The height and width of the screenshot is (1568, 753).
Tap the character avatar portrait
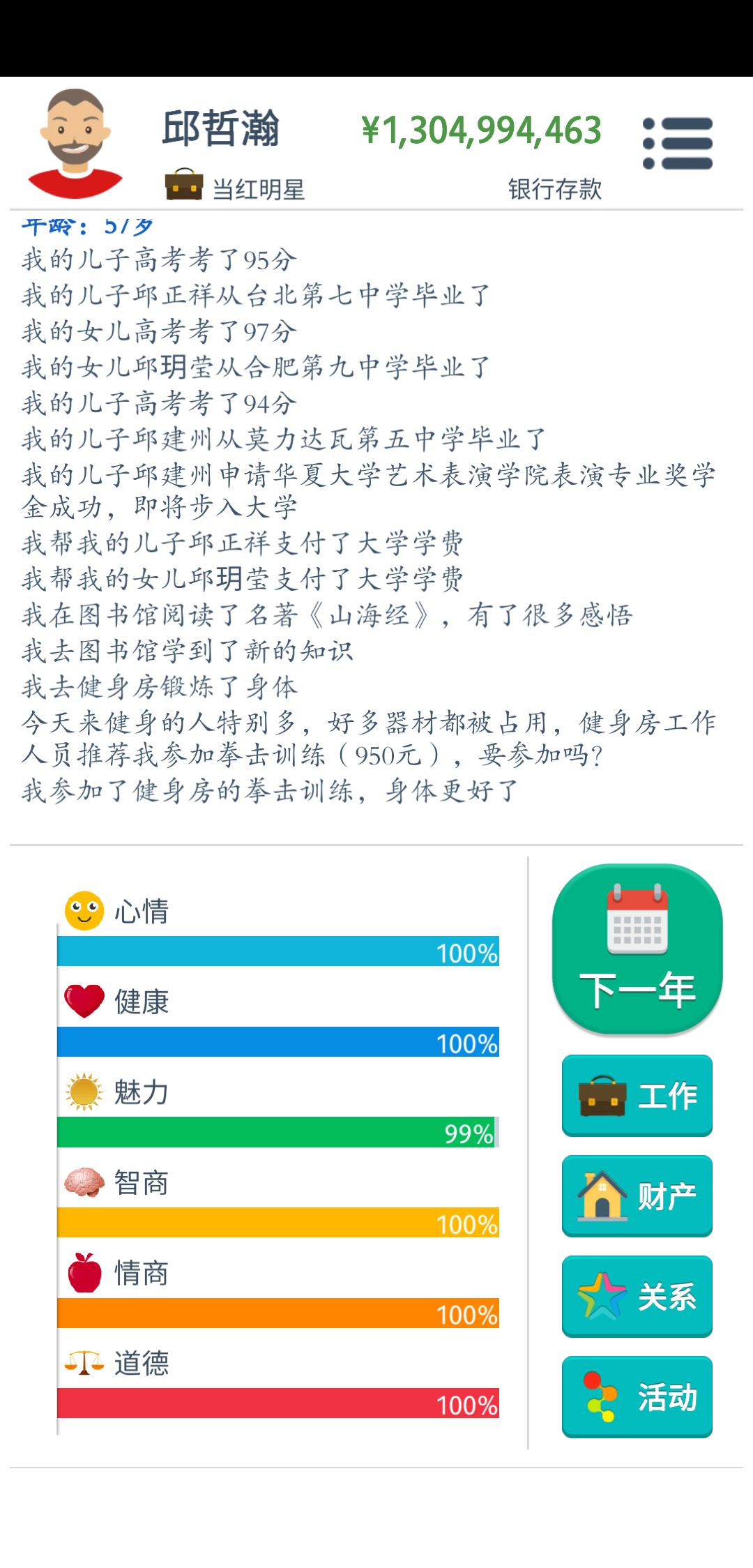click(75, 143)
